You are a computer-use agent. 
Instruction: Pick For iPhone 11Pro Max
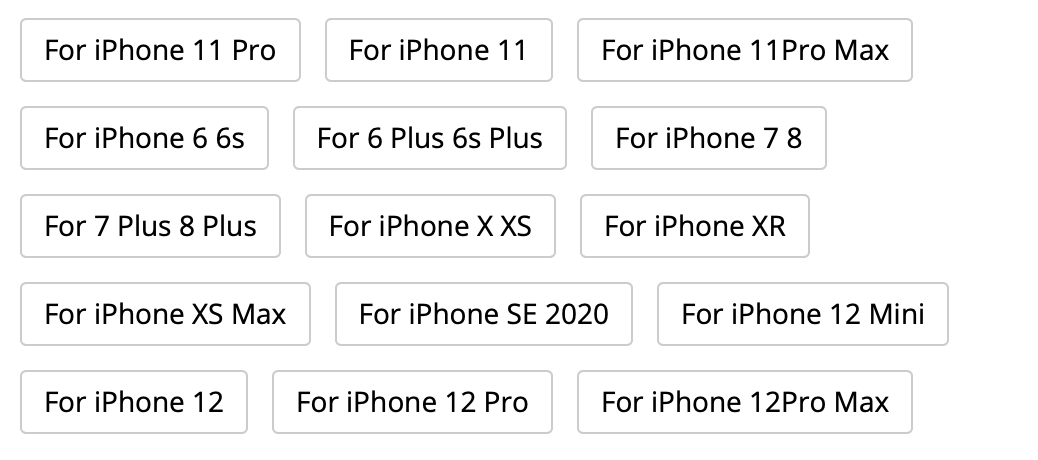click(x=745, y=50)
